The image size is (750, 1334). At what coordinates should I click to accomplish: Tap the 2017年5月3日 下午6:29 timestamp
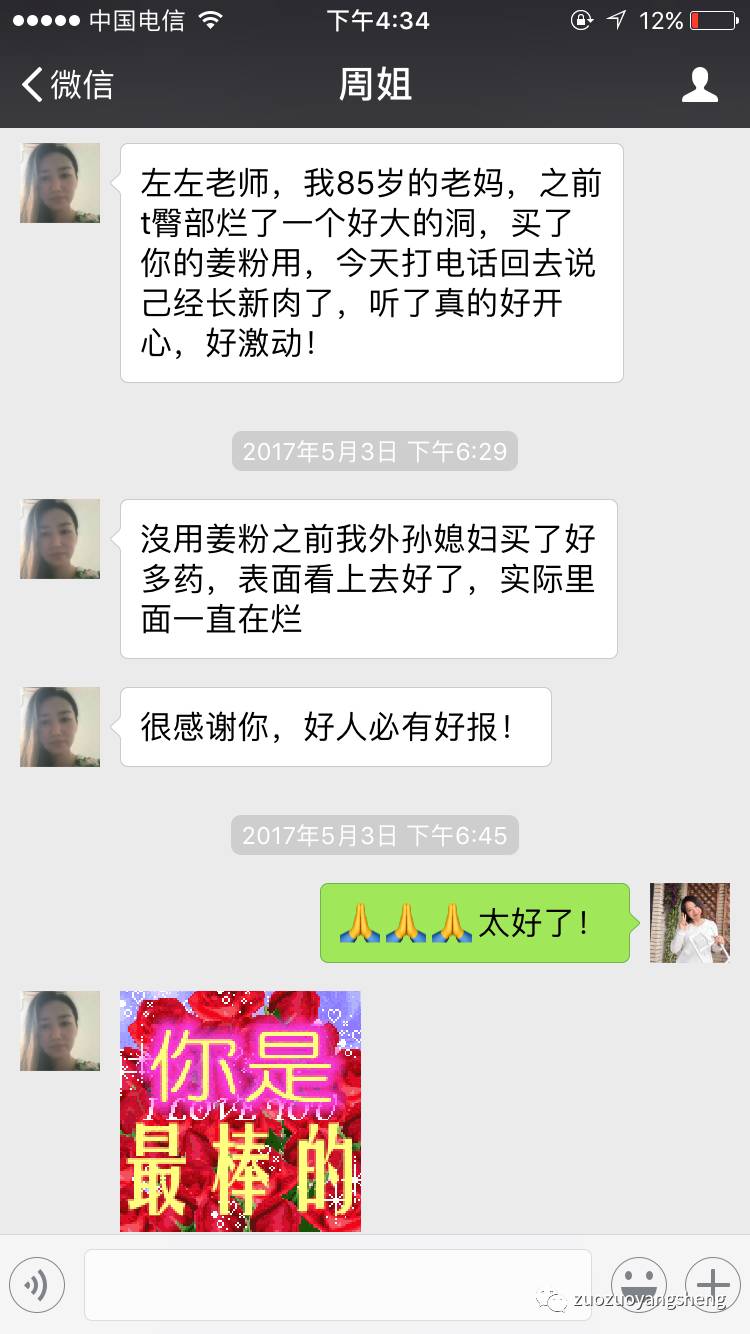374,451
